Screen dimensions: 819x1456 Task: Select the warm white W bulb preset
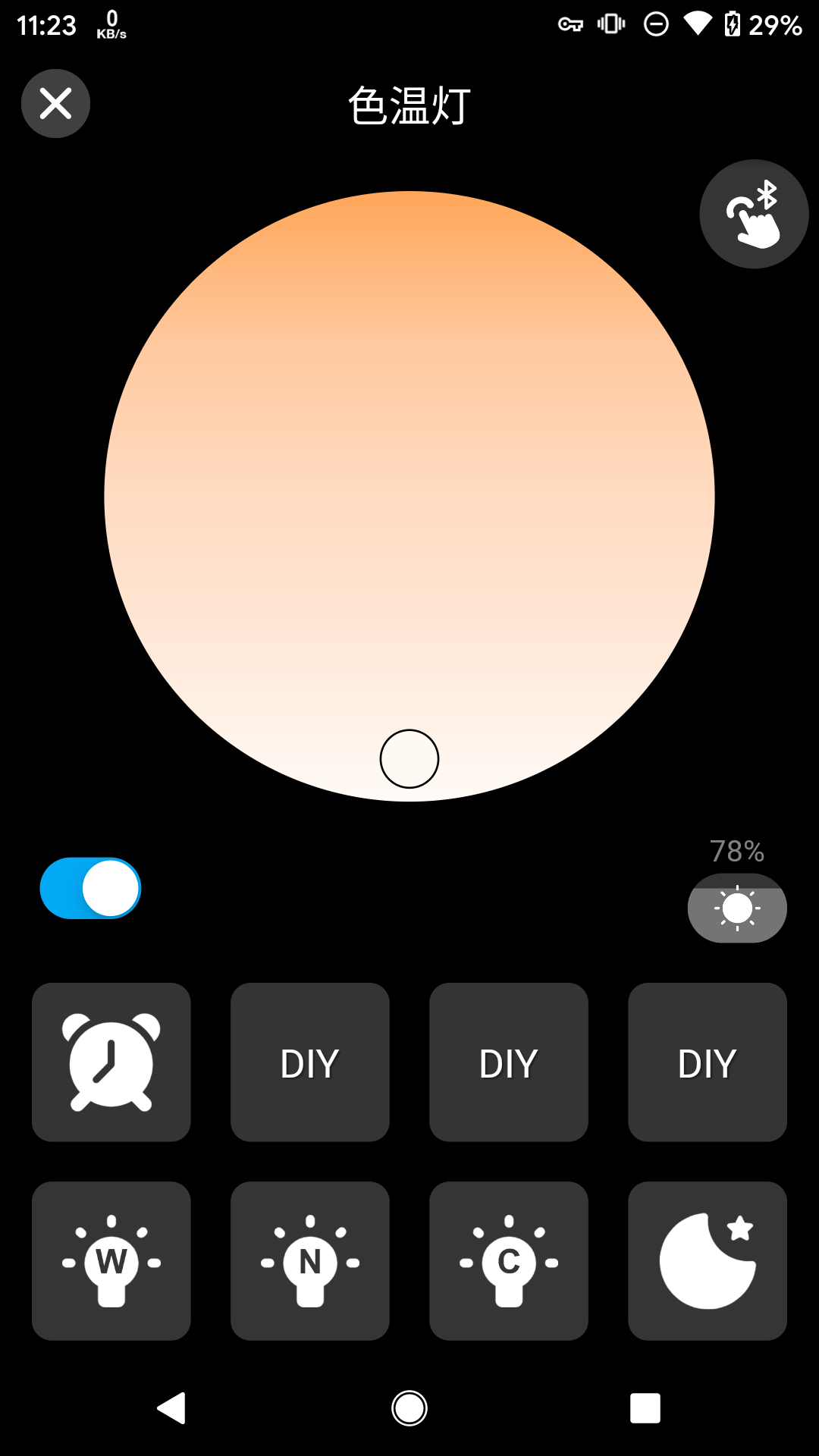tap(111, 1260)
